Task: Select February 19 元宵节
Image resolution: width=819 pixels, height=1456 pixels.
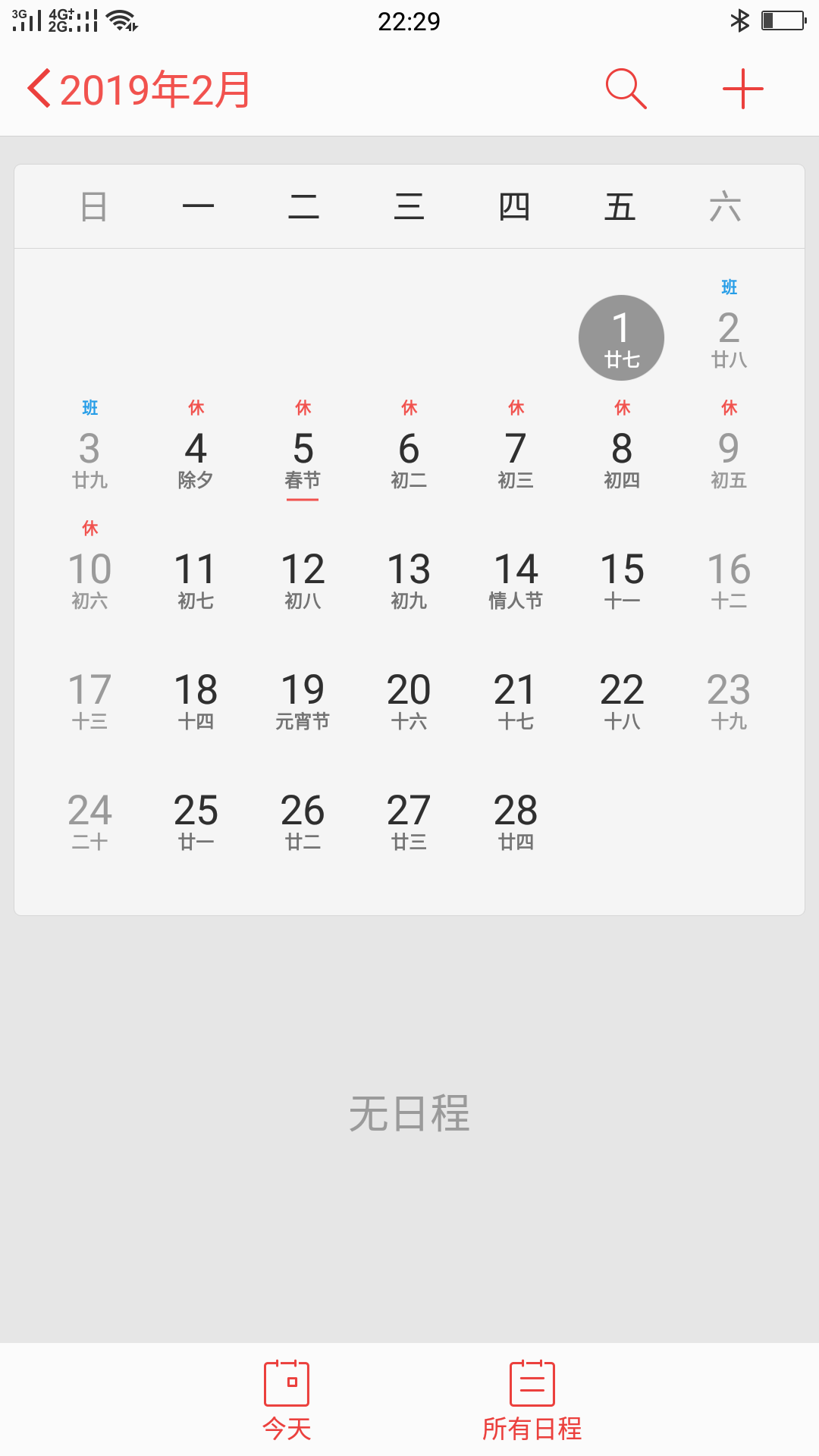Action: 303,701
